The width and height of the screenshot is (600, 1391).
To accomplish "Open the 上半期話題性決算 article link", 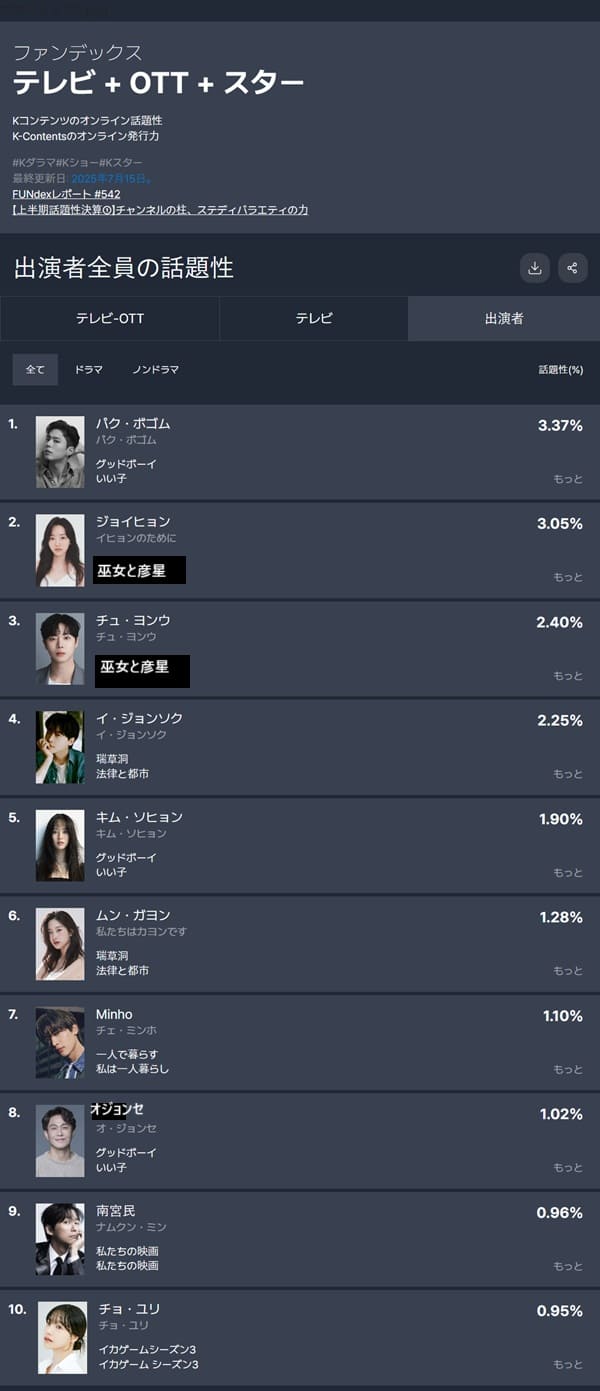I will (x=160, y=210).
